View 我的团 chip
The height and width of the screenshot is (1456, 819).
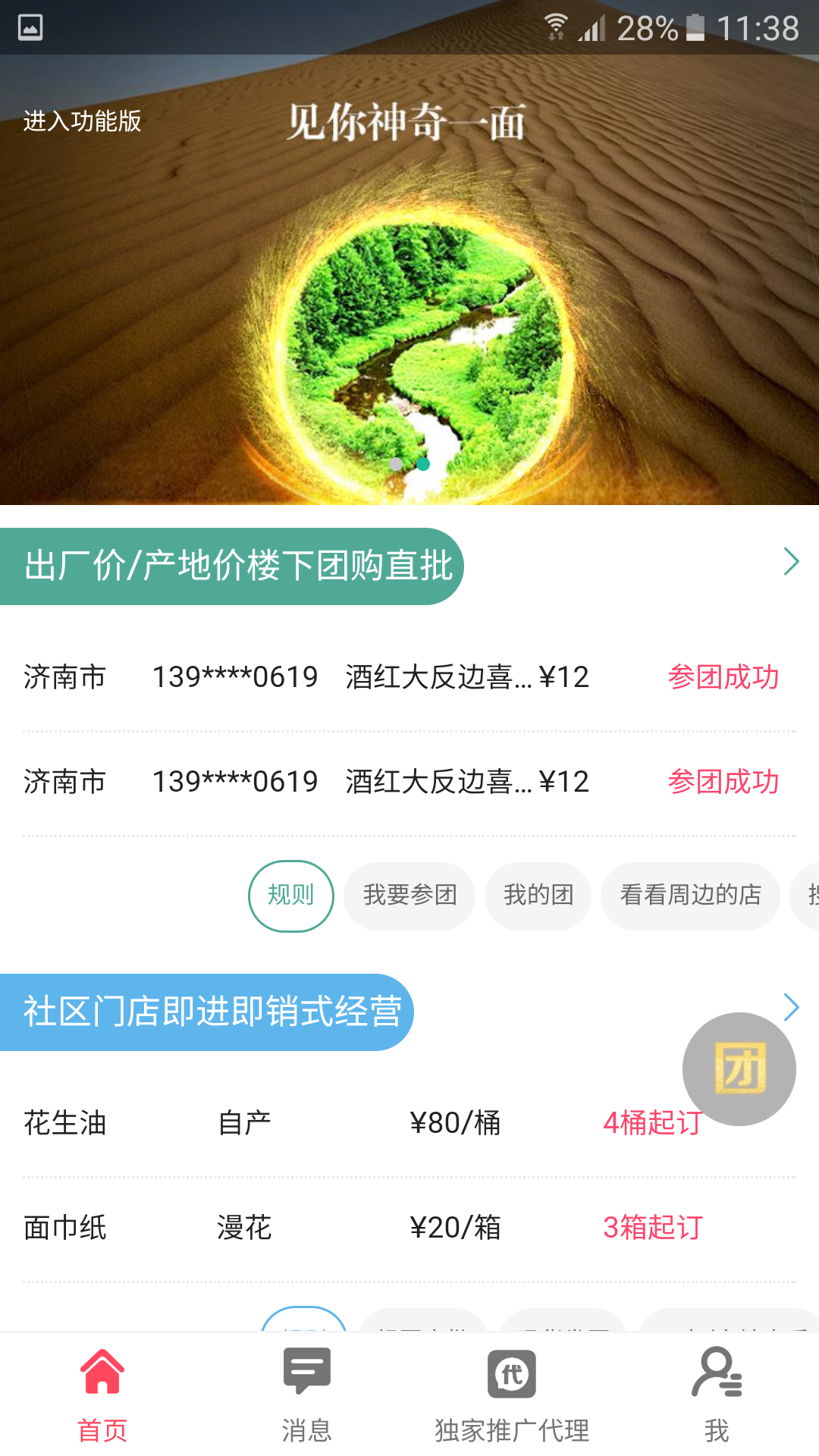pos(538,896)
